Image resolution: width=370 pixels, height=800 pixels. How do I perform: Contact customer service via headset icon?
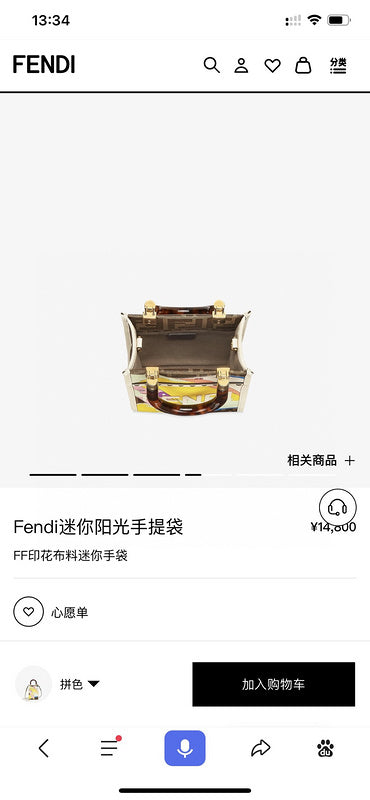[337, 507]
